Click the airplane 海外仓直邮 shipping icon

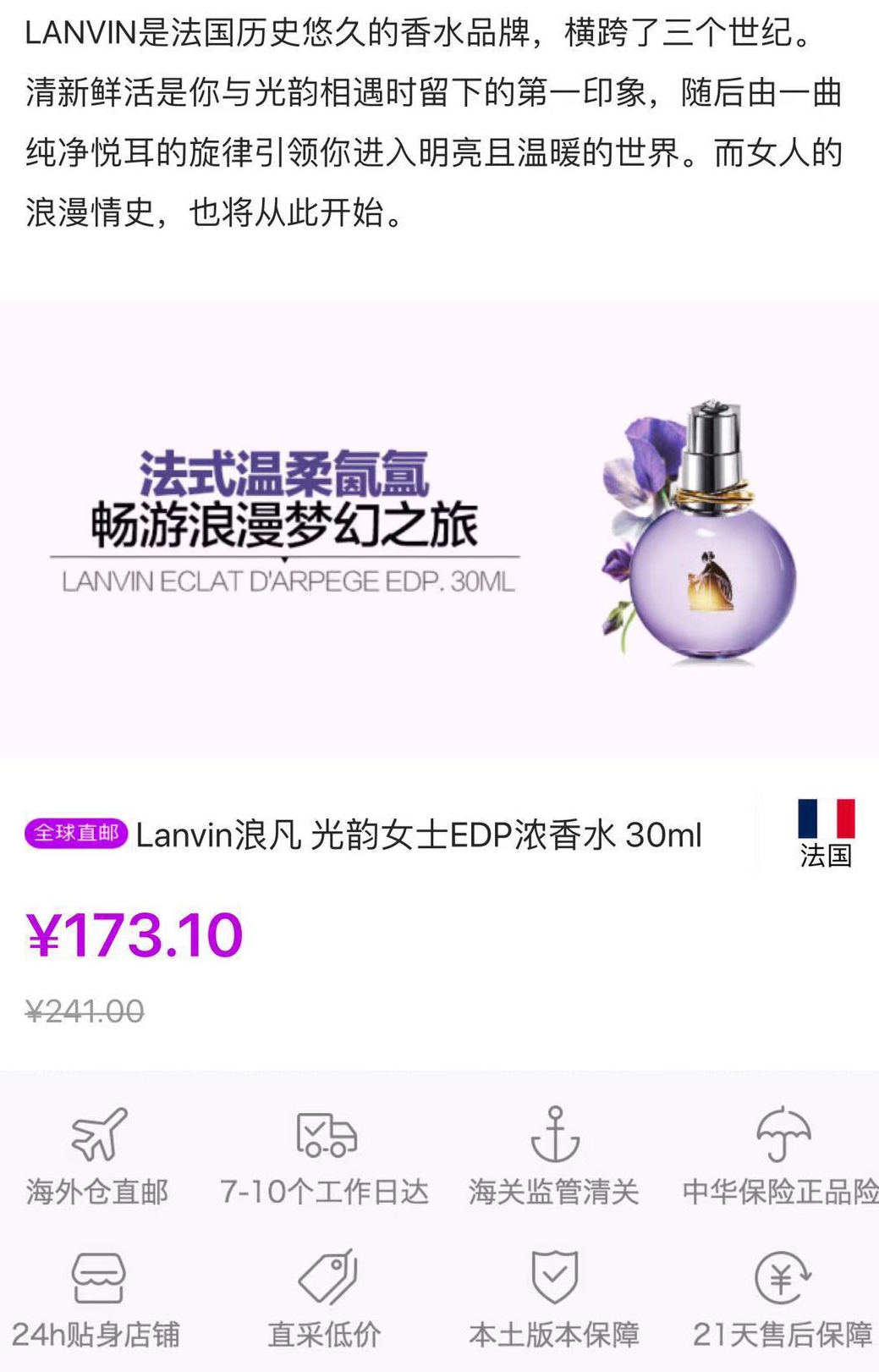(96, 1134)
